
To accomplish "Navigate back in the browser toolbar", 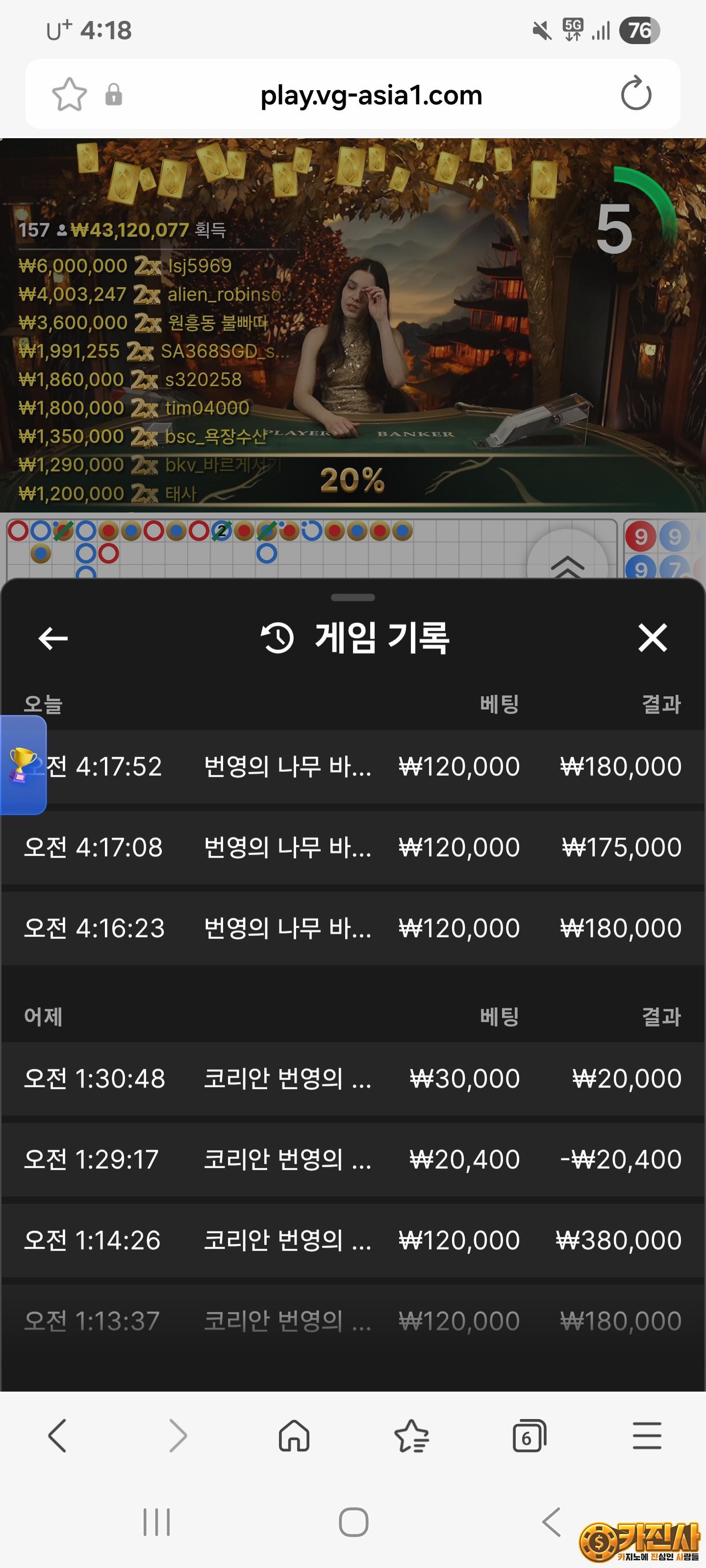I will click(x=57, y=1436).
